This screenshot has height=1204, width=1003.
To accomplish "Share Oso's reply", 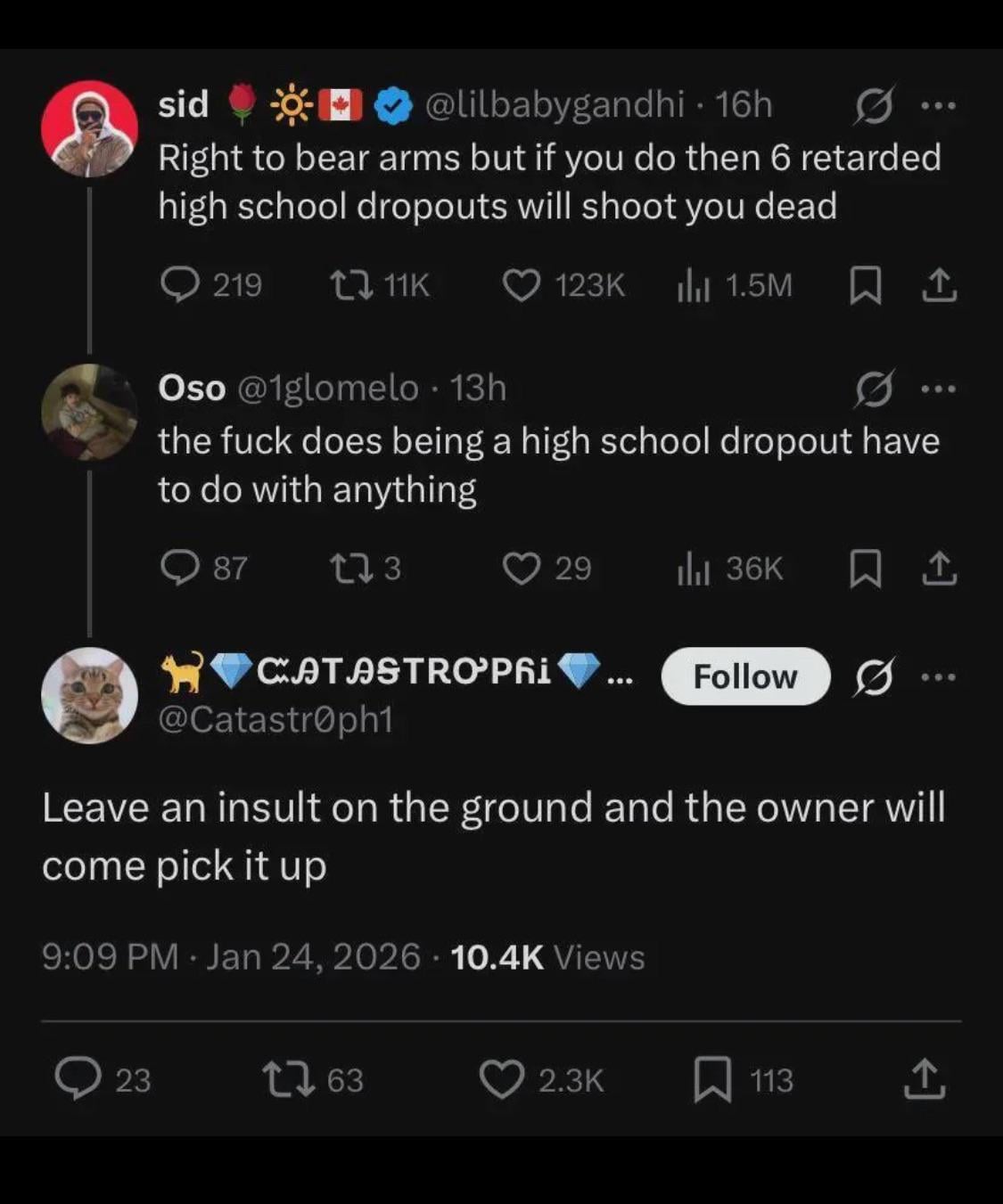I will [x=939, y=569].
